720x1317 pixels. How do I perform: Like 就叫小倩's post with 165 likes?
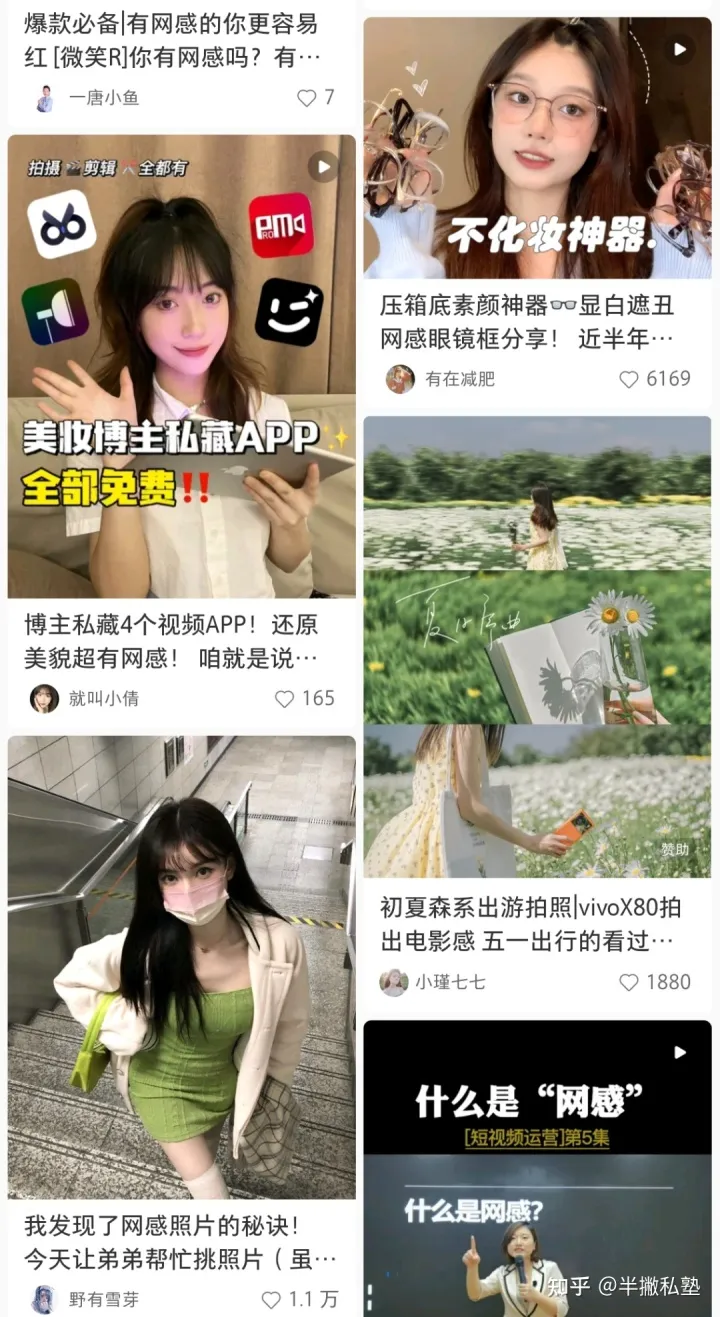pos(285,699)
